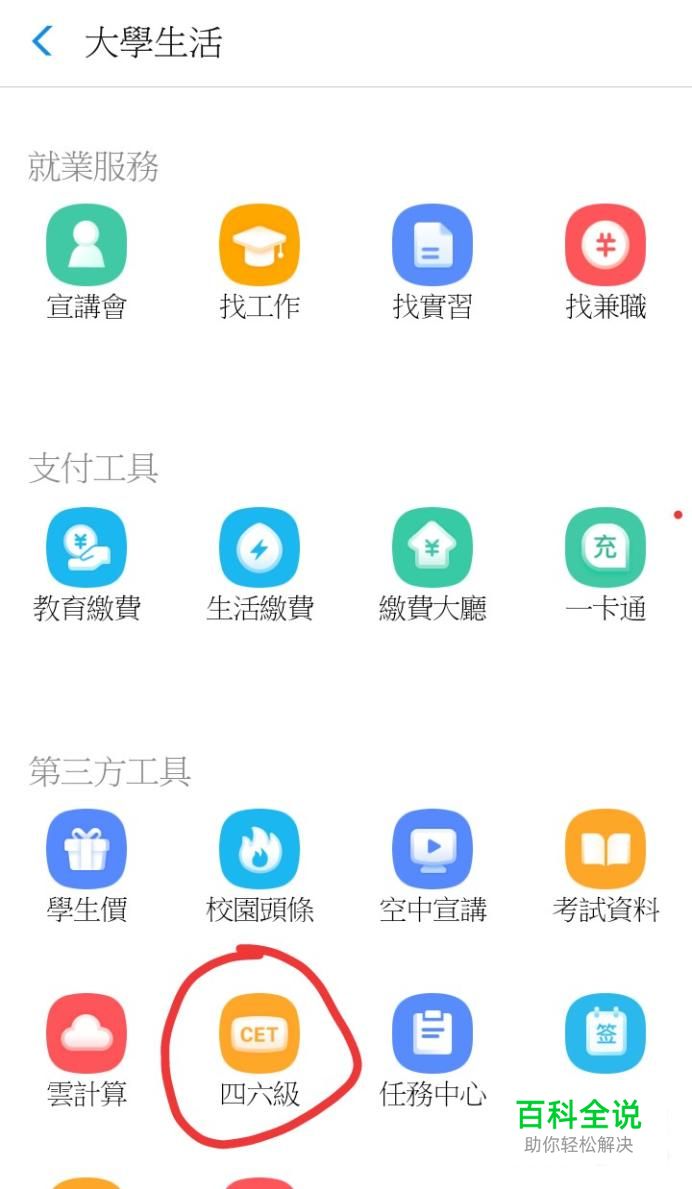Go back from 大學生活 page
The width and height of the screenshot is (692, 1189).
click(x=42, y=41)
